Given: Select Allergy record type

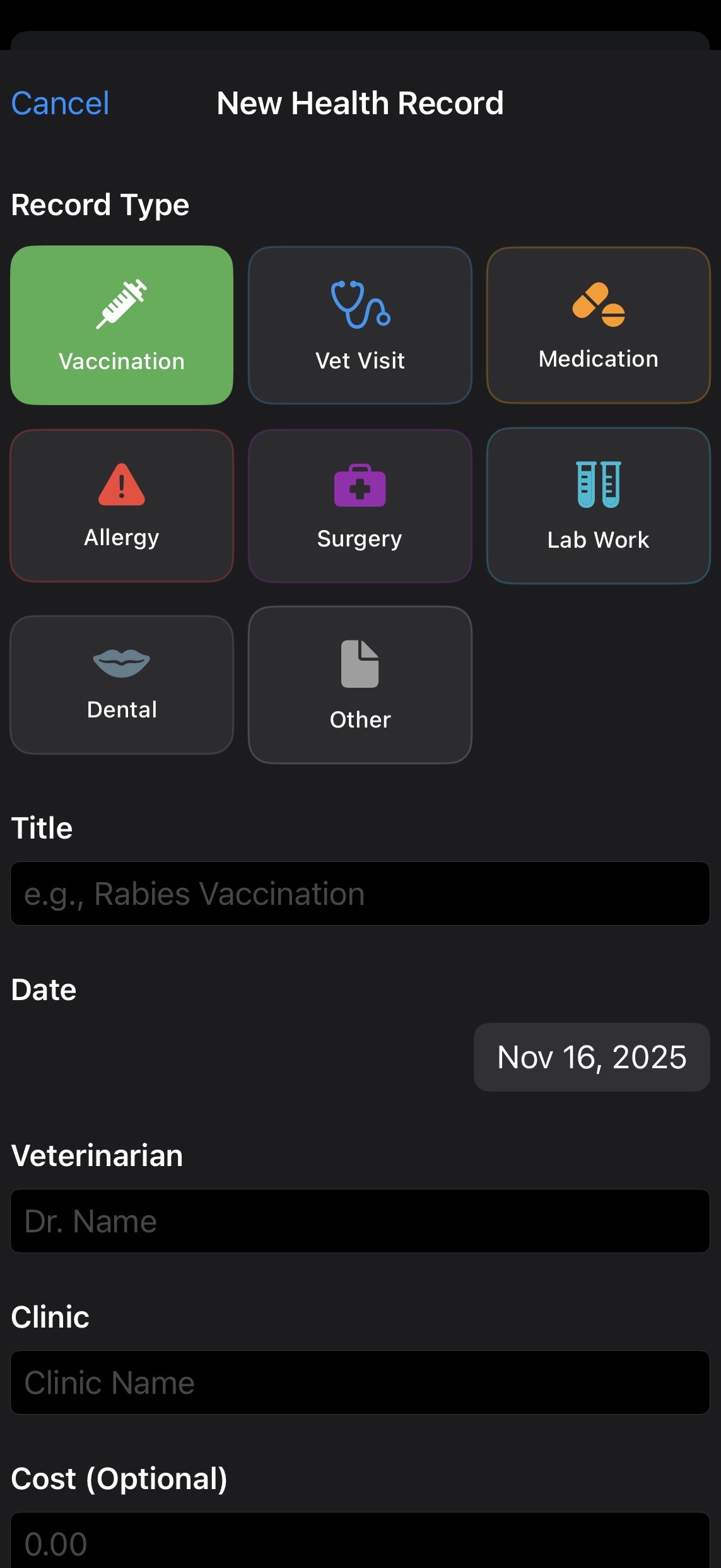Looking at the screenshot, I should click(x=122, y=505).
